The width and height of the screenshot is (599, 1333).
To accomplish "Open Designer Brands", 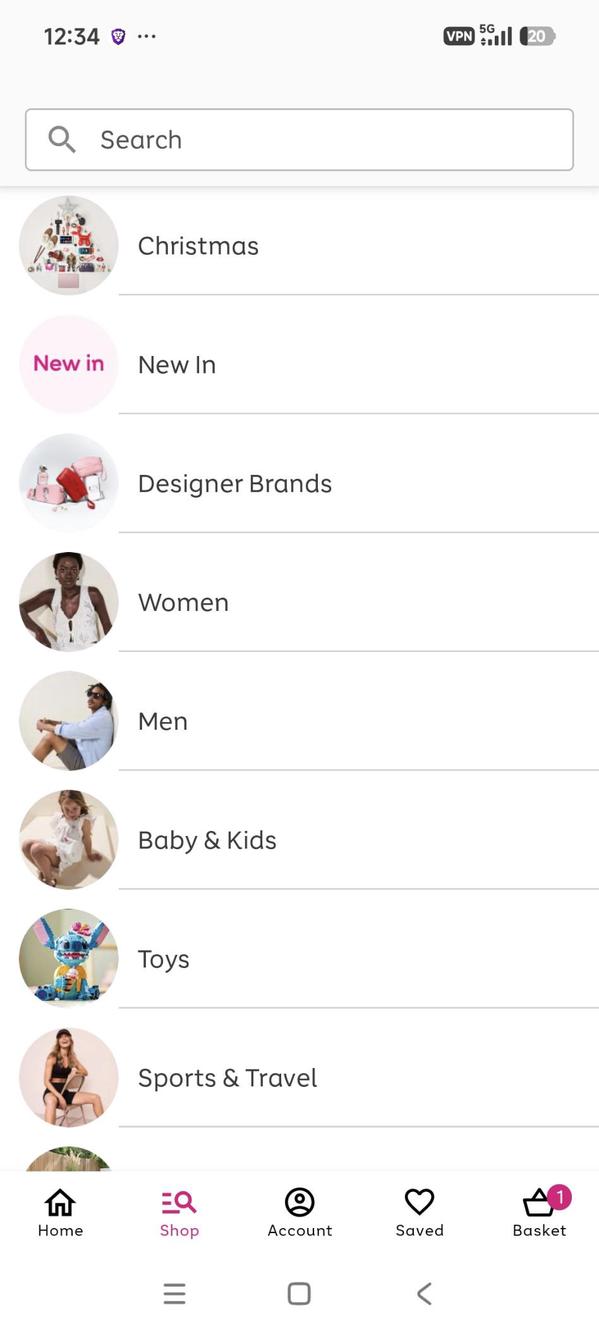I will [x=299, y=483].
